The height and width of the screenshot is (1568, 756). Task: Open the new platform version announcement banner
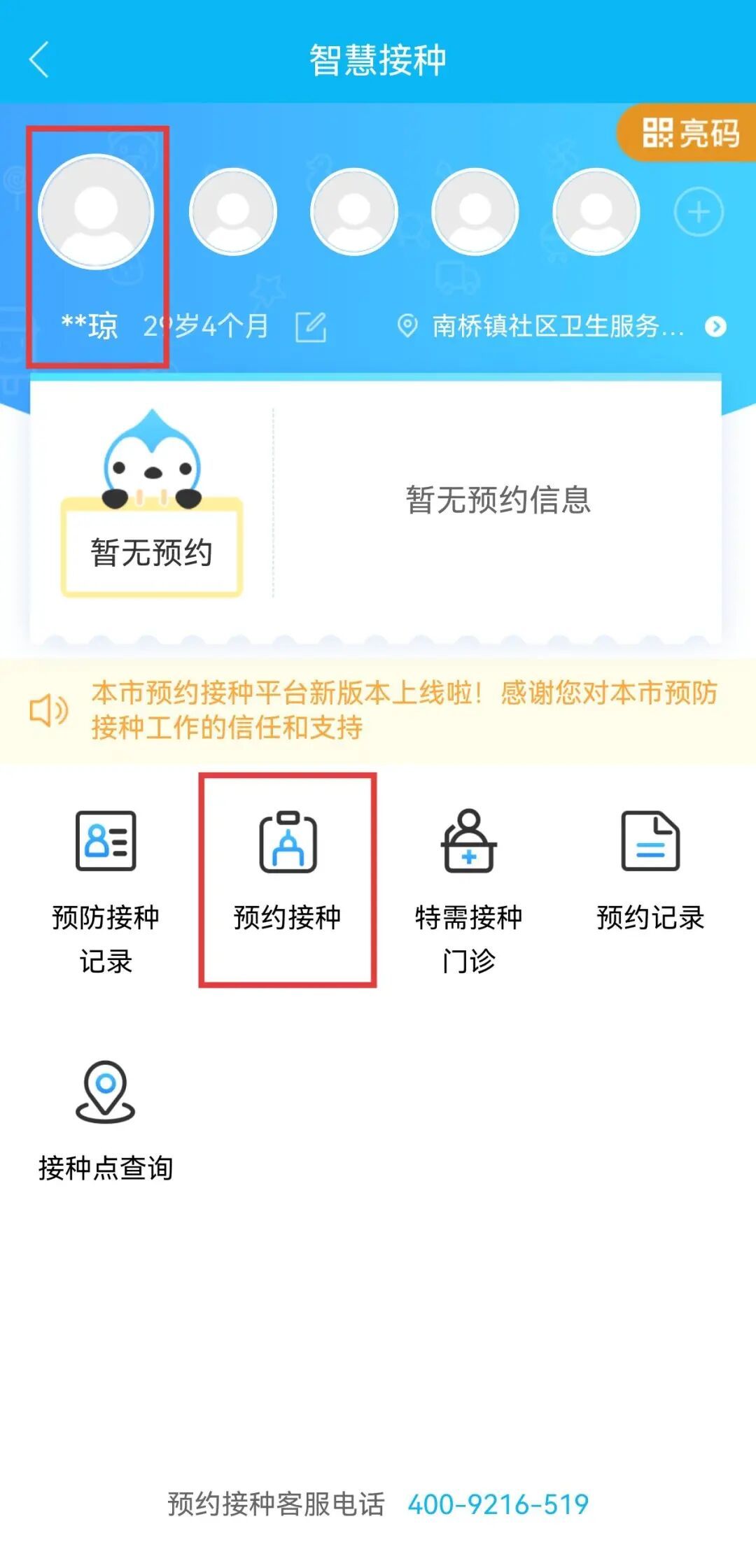(403, 709)
